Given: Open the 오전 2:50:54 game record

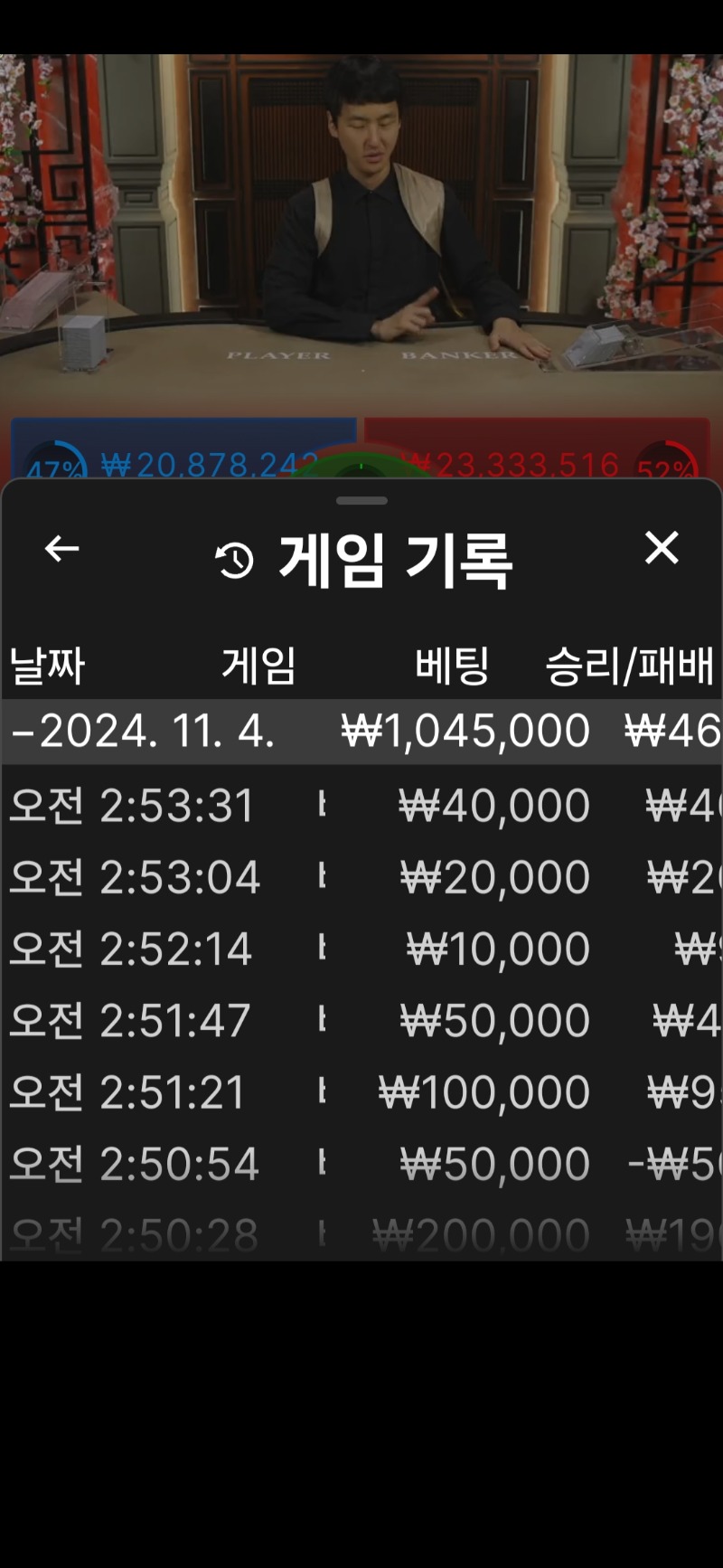Looking at the screenshot, I should pyautogui.click(x=361, y=1163).
